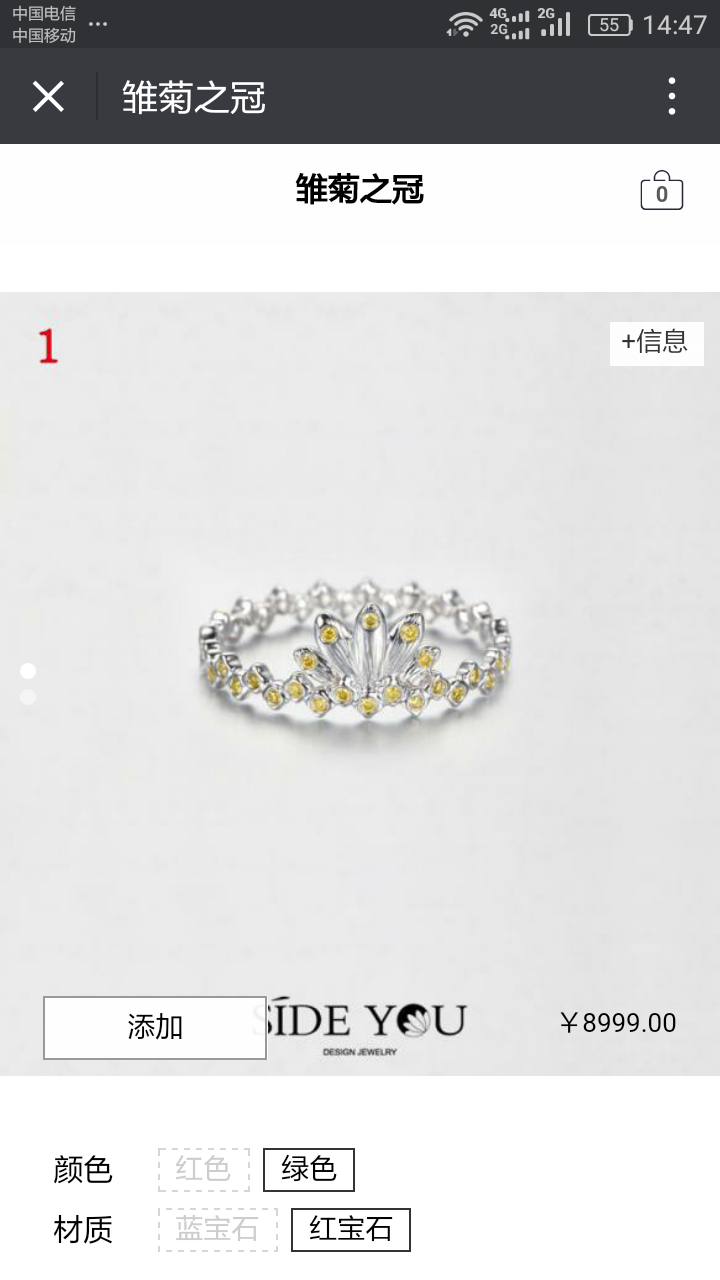The height and width of the screenshot is (1280, 720).
Task: Open the three-dot overflow menu
Action: click(672, 97)
